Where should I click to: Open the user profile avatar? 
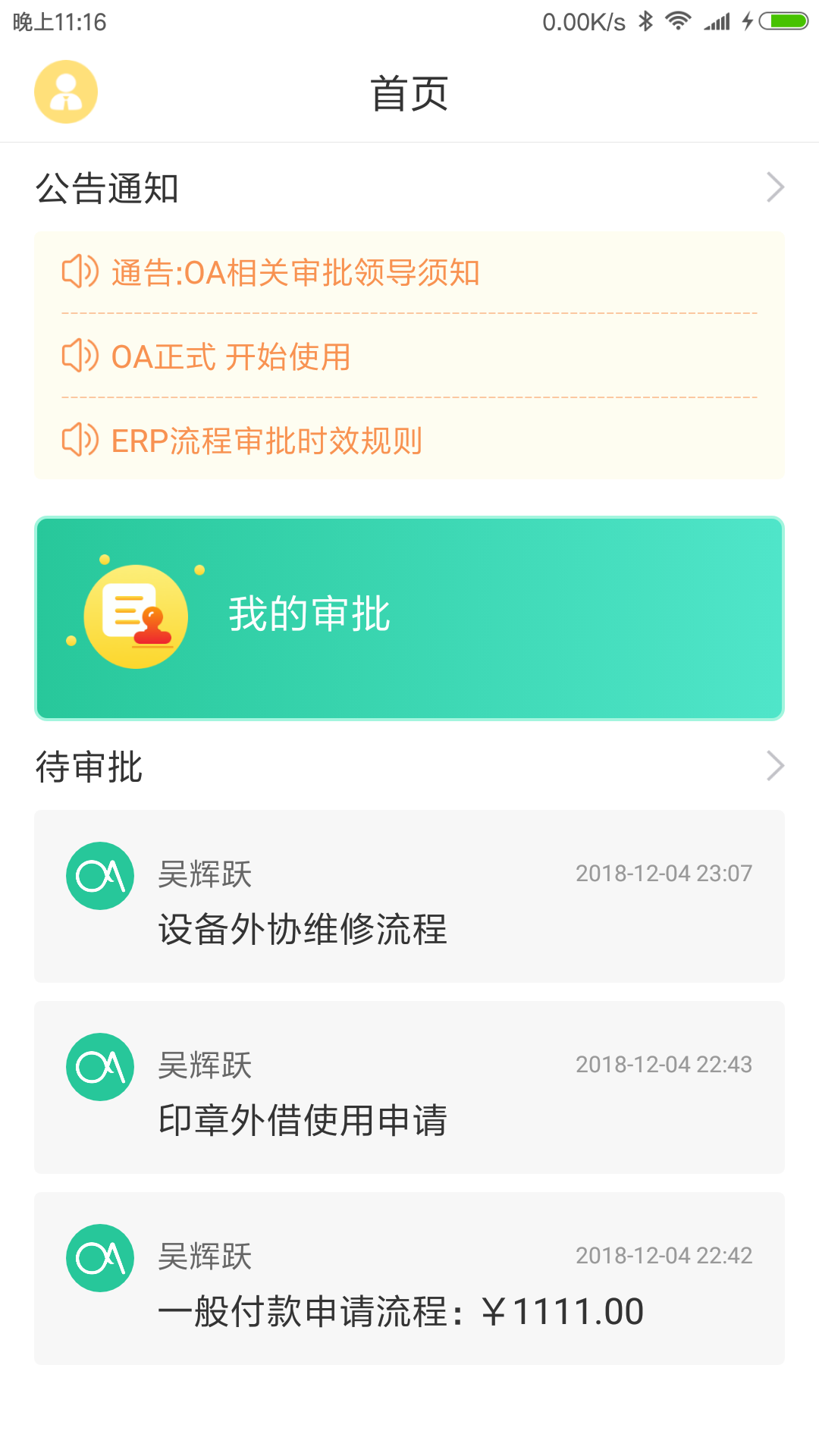pyautogui.click(x=66, y=92)
